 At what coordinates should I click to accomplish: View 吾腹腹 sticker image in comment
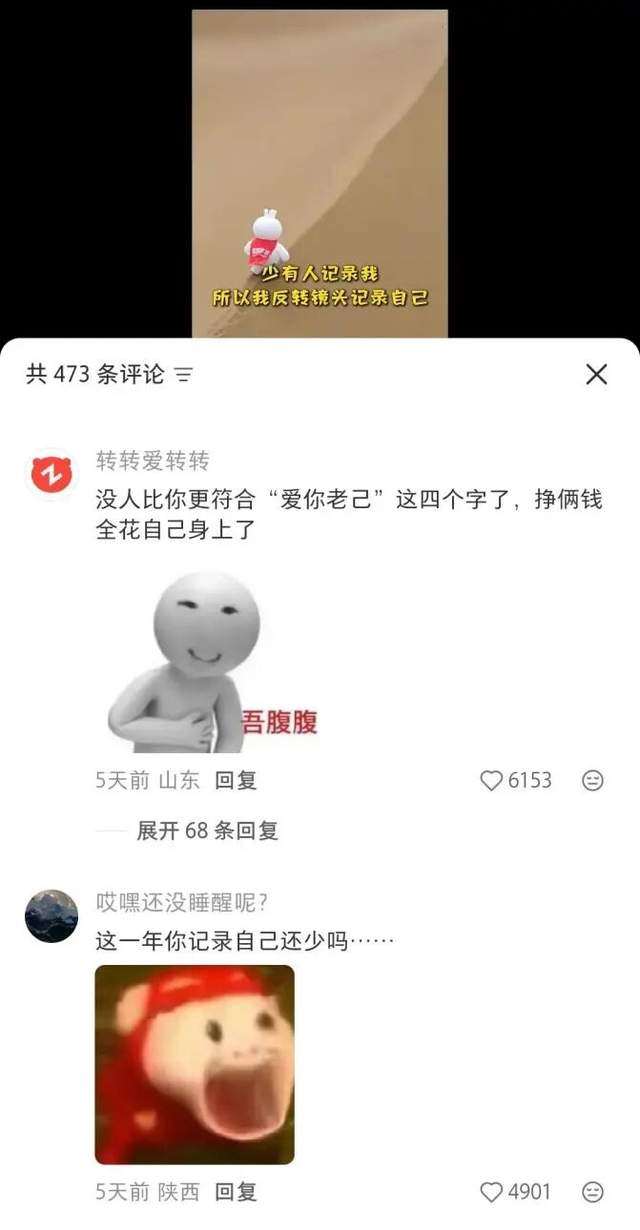click(212, 662)
